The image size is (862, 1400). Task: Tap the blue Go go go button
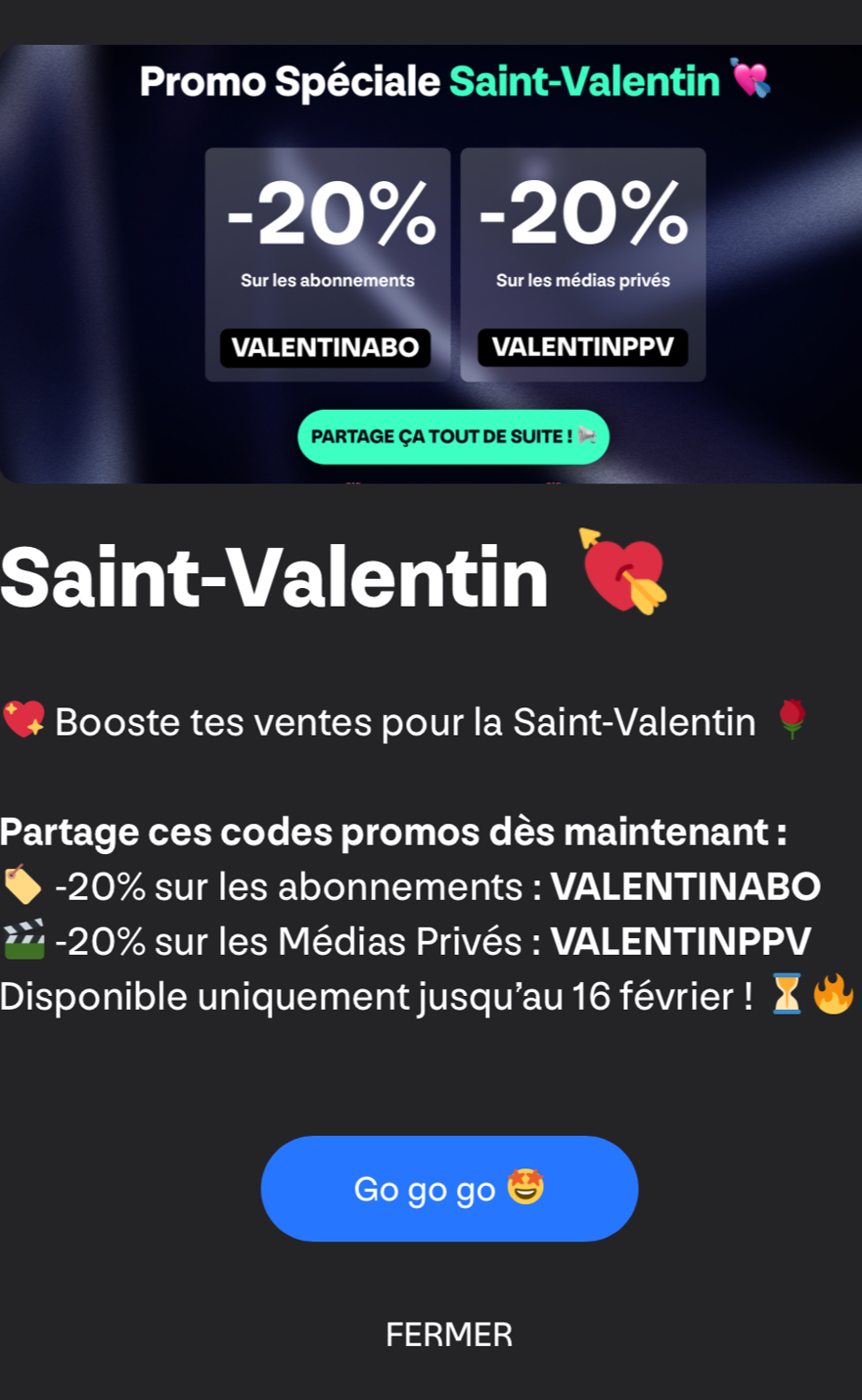[x=449, y=1188]
